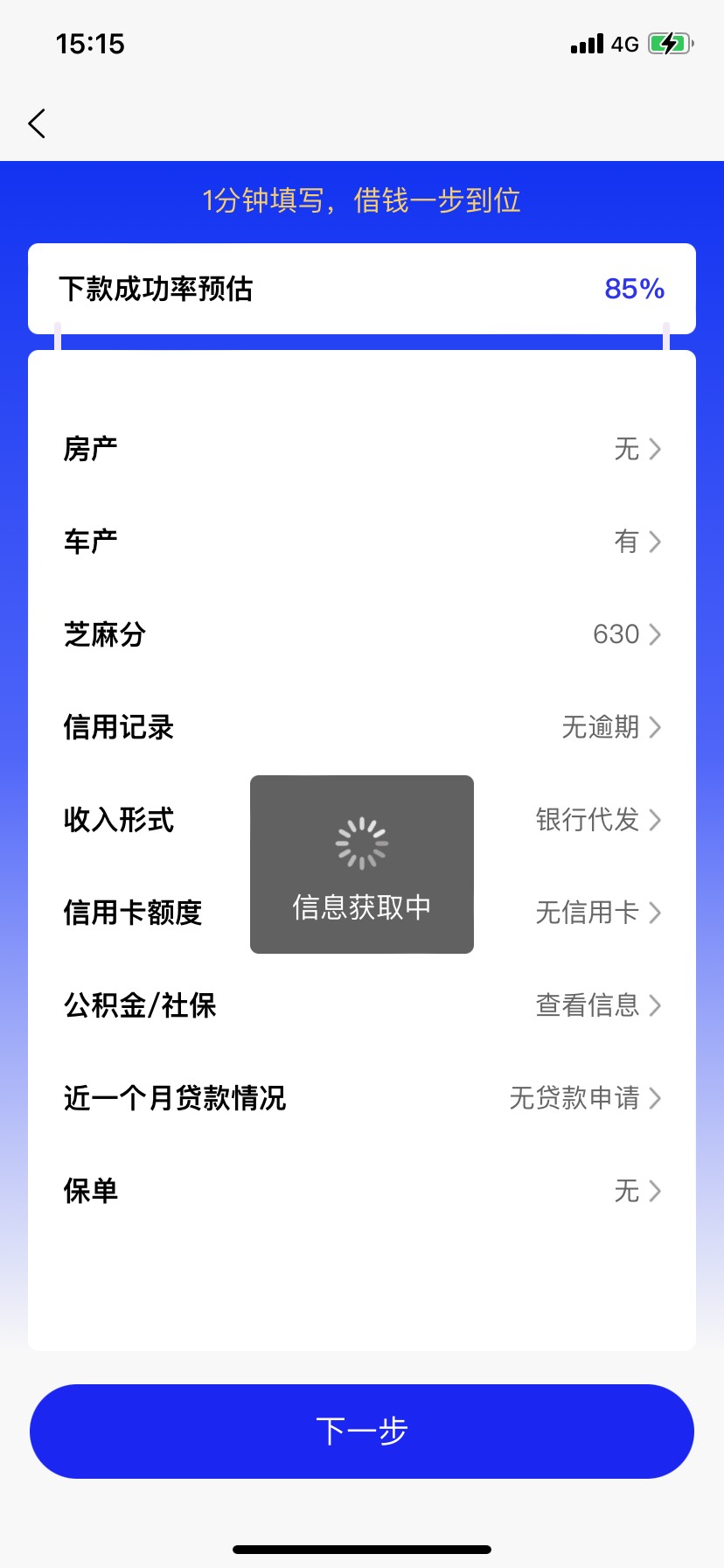724x1568 pixels.
Task: Open 近一个月贷款情况 row
Action: pos(362,1098)
